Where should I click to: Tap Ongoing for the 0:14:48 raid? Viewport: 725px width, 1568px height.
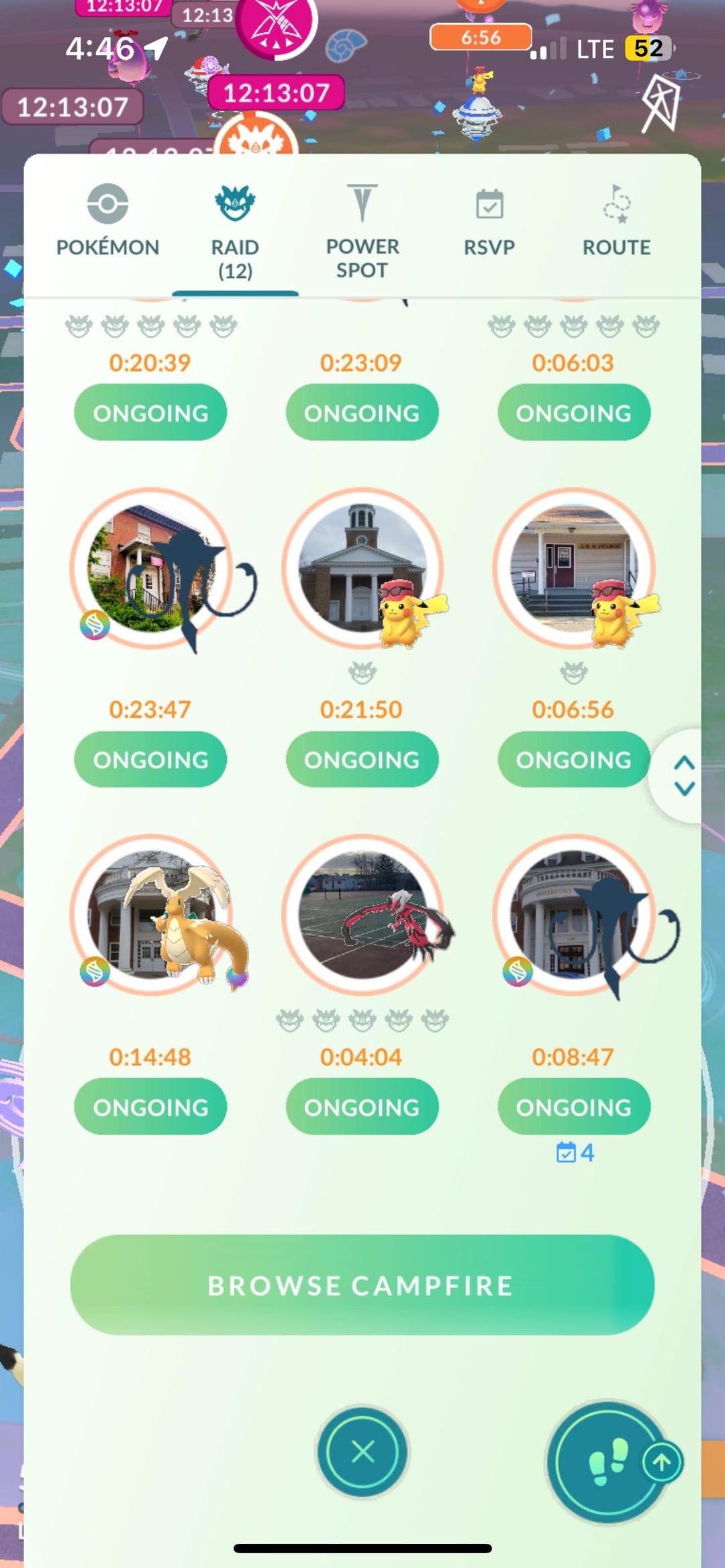(x=150, y=1106)
